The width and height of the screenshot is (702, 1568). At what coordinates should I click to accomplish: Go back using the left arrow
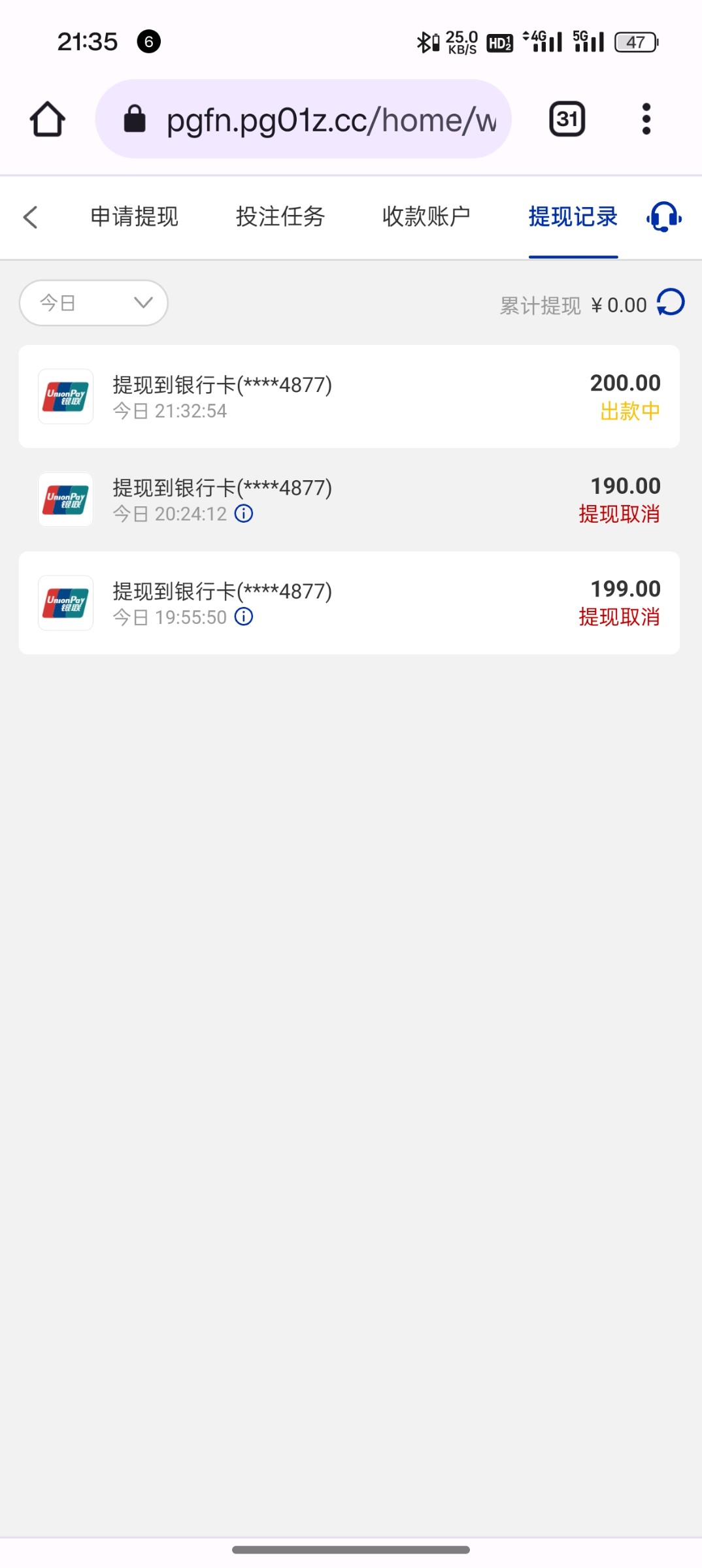30,218
